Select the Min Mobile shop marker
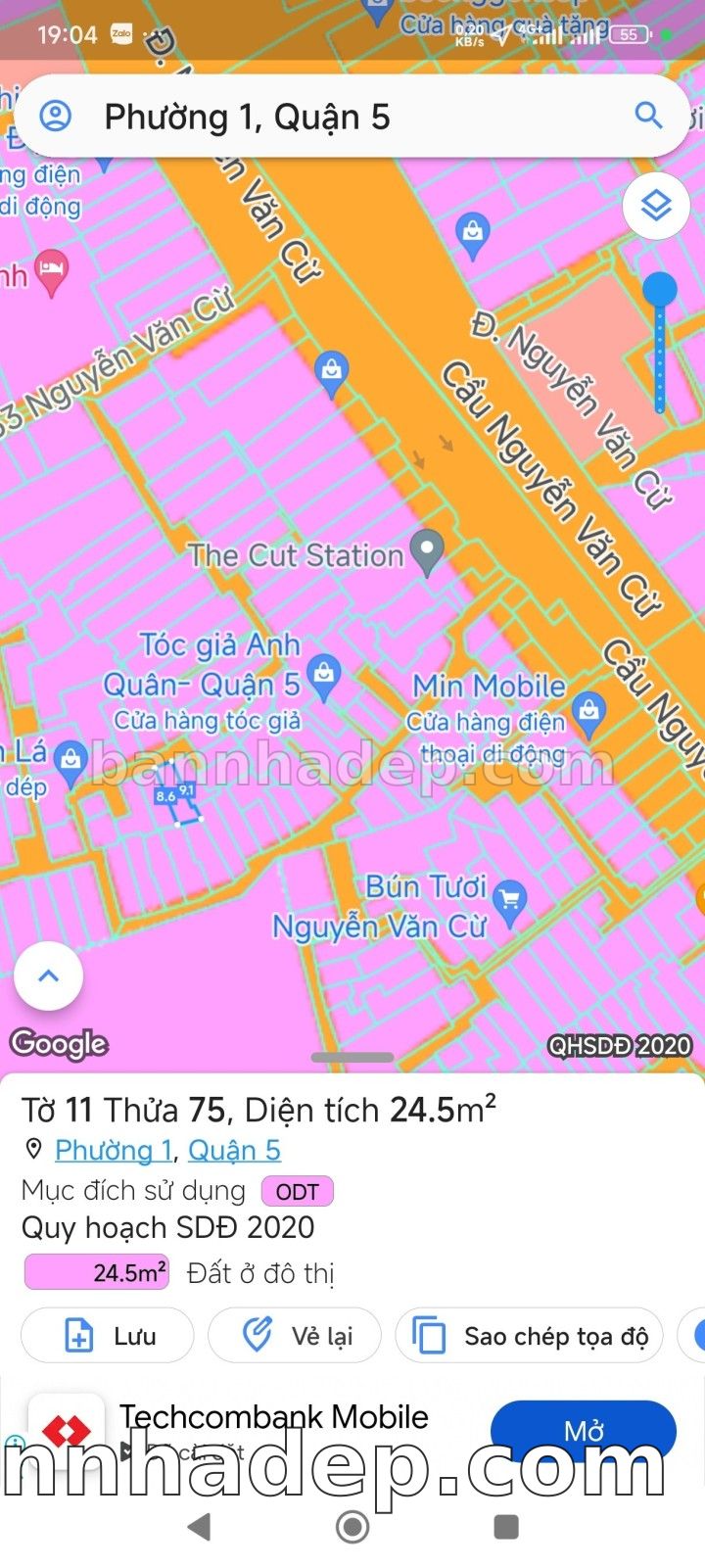Screen dimensions: 705x1568 tap(588, 712)
